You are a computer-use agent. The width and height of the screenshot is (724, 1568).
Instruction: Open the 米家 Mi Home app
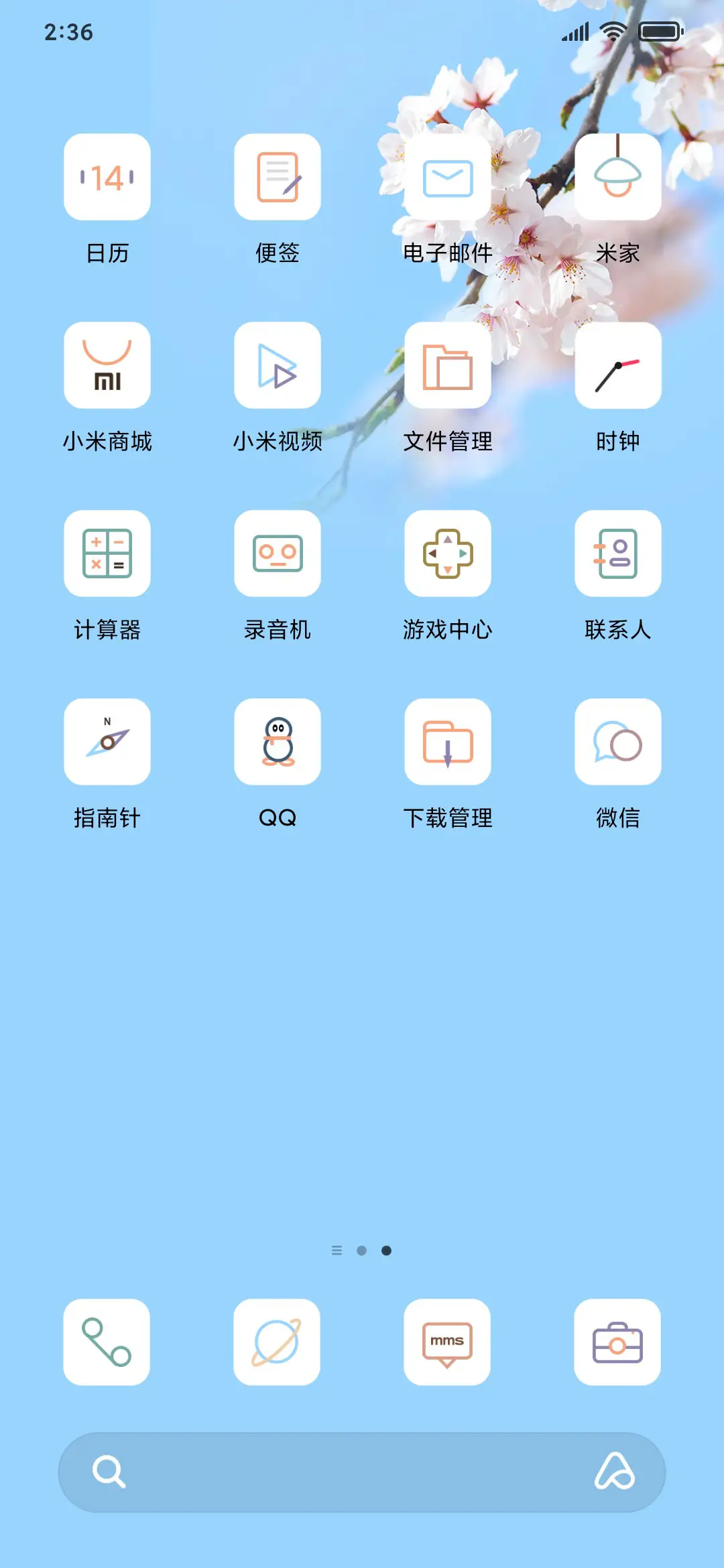[617, 176]
